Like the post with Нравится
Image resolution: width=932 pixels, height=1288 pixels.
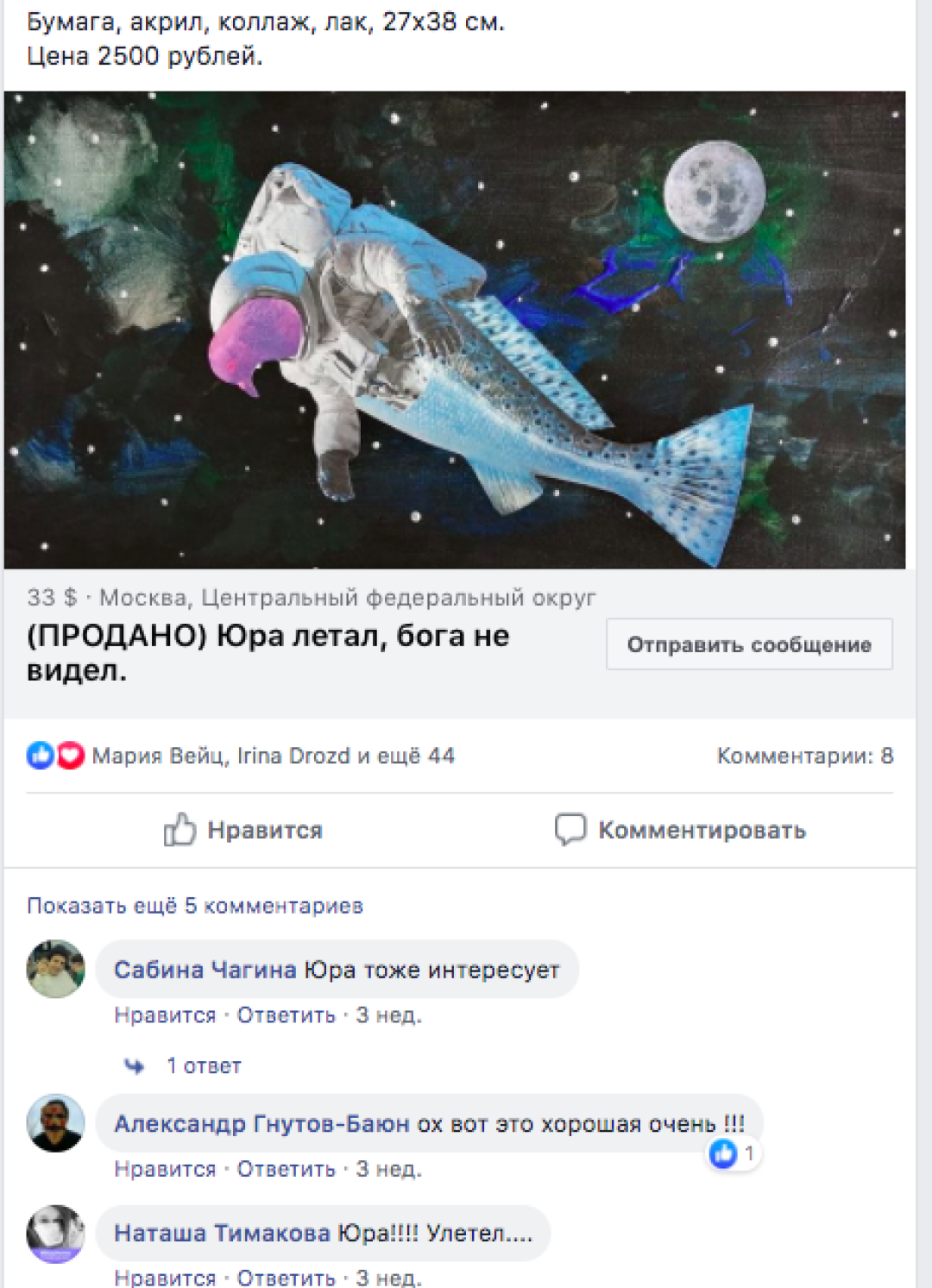(x=243, y=830)
